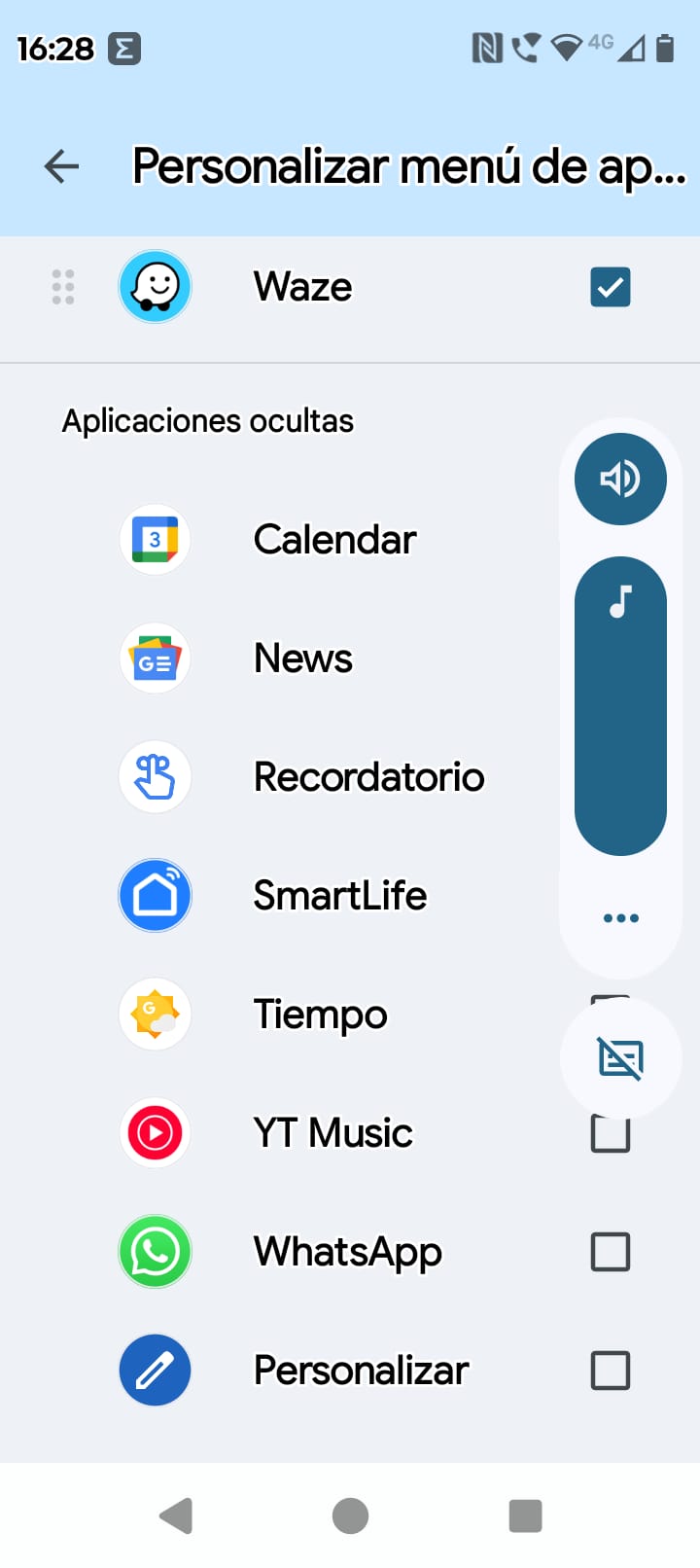Tap the volume speaker ringer button
Screen dimensions: 700x1568
tap(620, 479)
